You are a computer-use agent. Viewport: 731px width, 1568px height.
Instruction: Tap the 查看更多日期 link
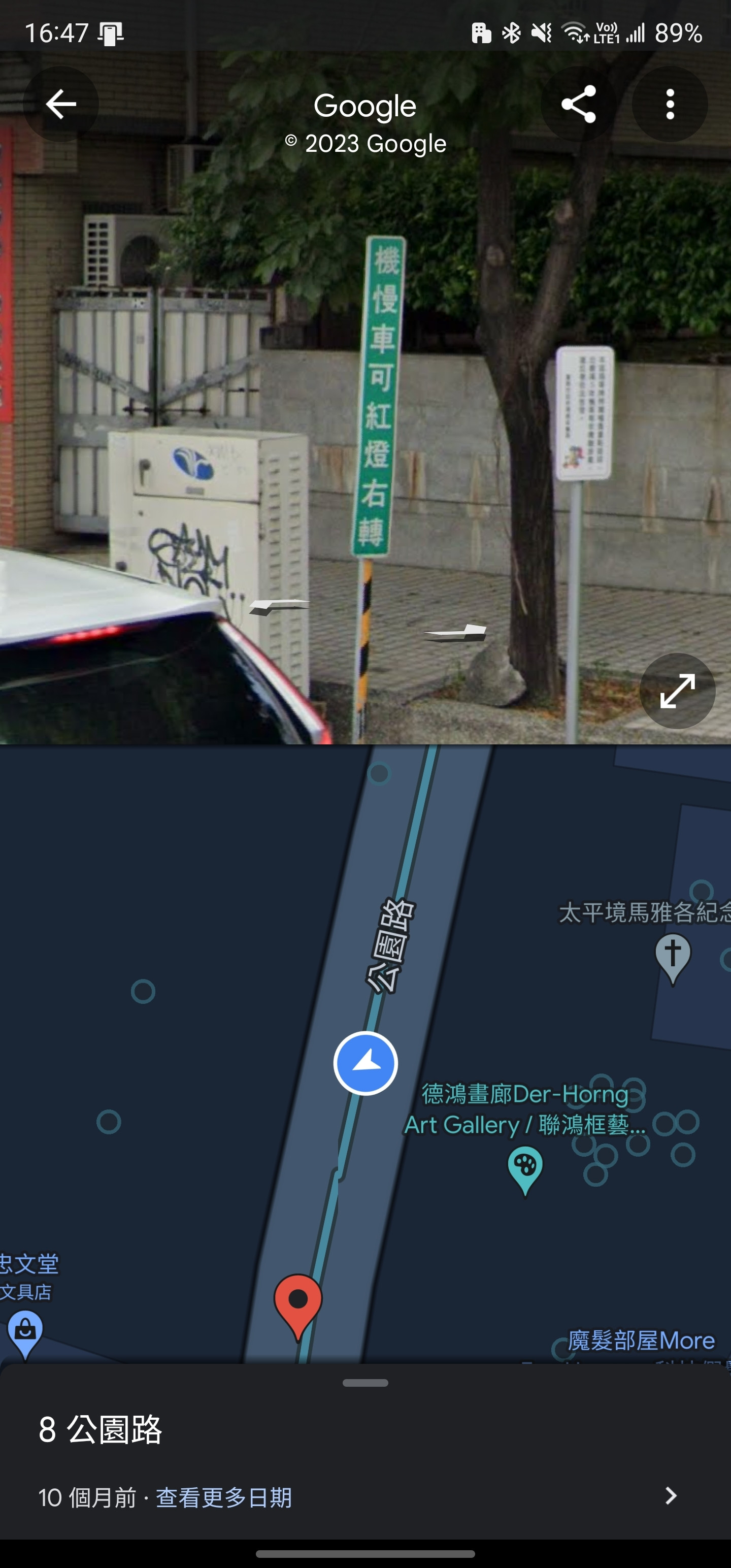click(223, 1497)
